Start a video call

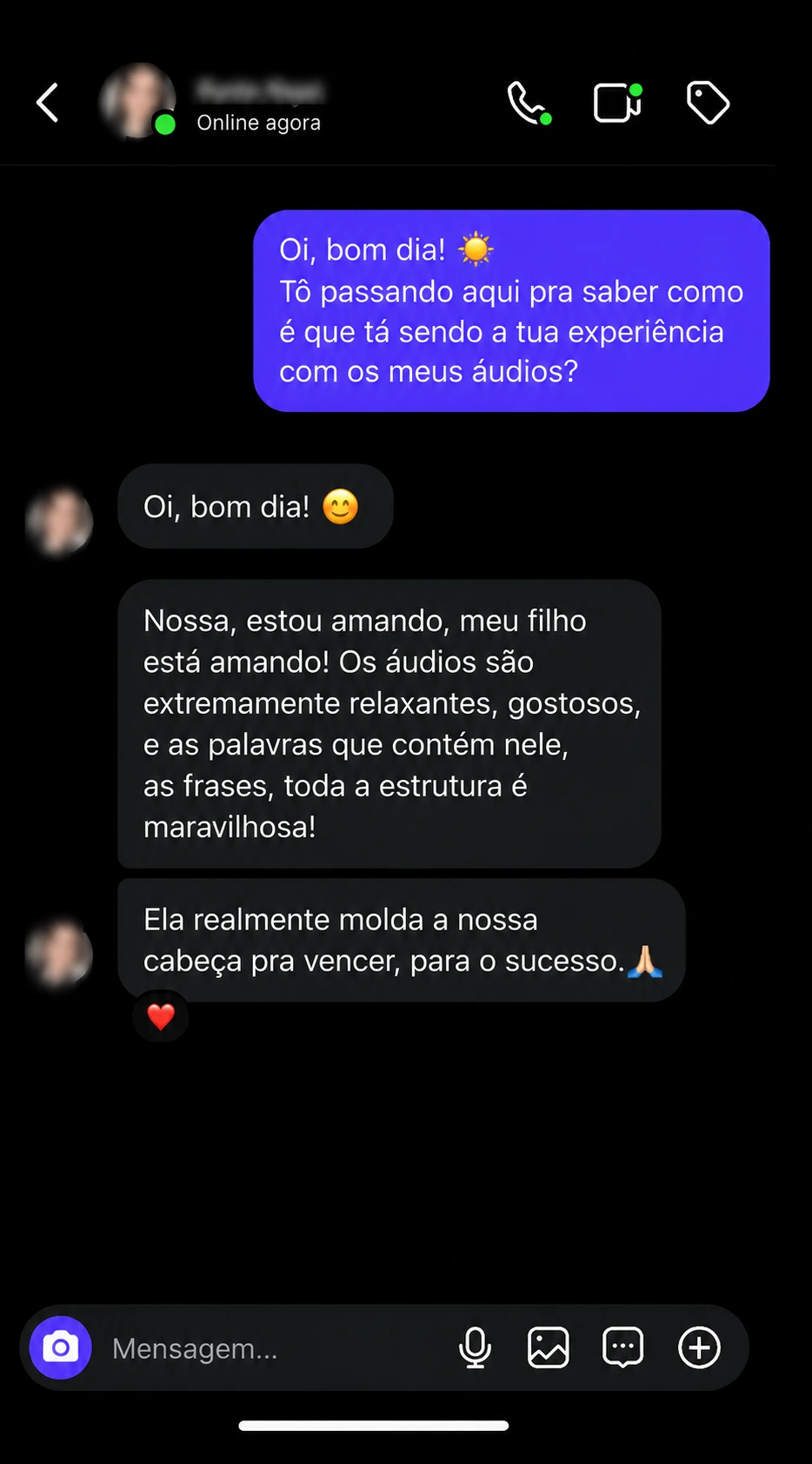[618, 103]
